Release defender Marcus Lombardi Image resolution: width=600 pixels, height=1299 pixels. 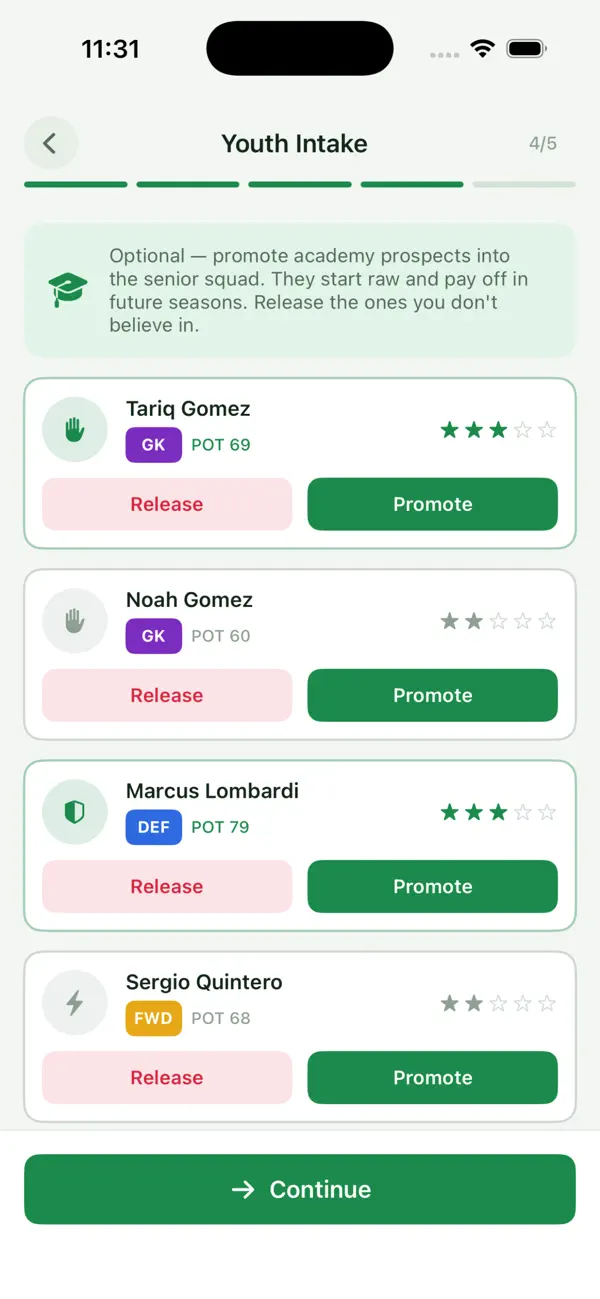pyautogui.click(x=167, y=886)
